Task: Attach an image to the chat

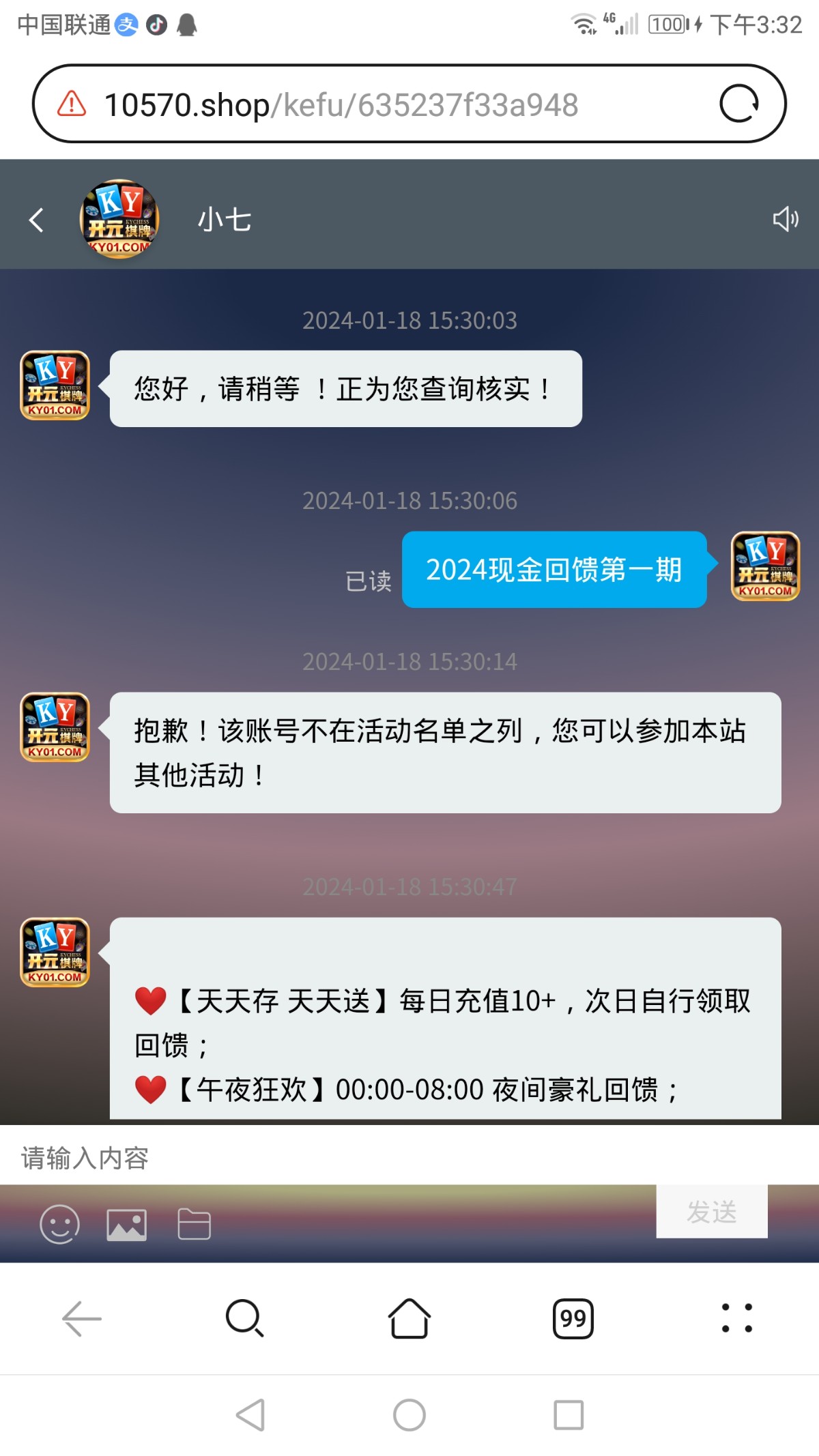Action: click(x=127, y=1225)
